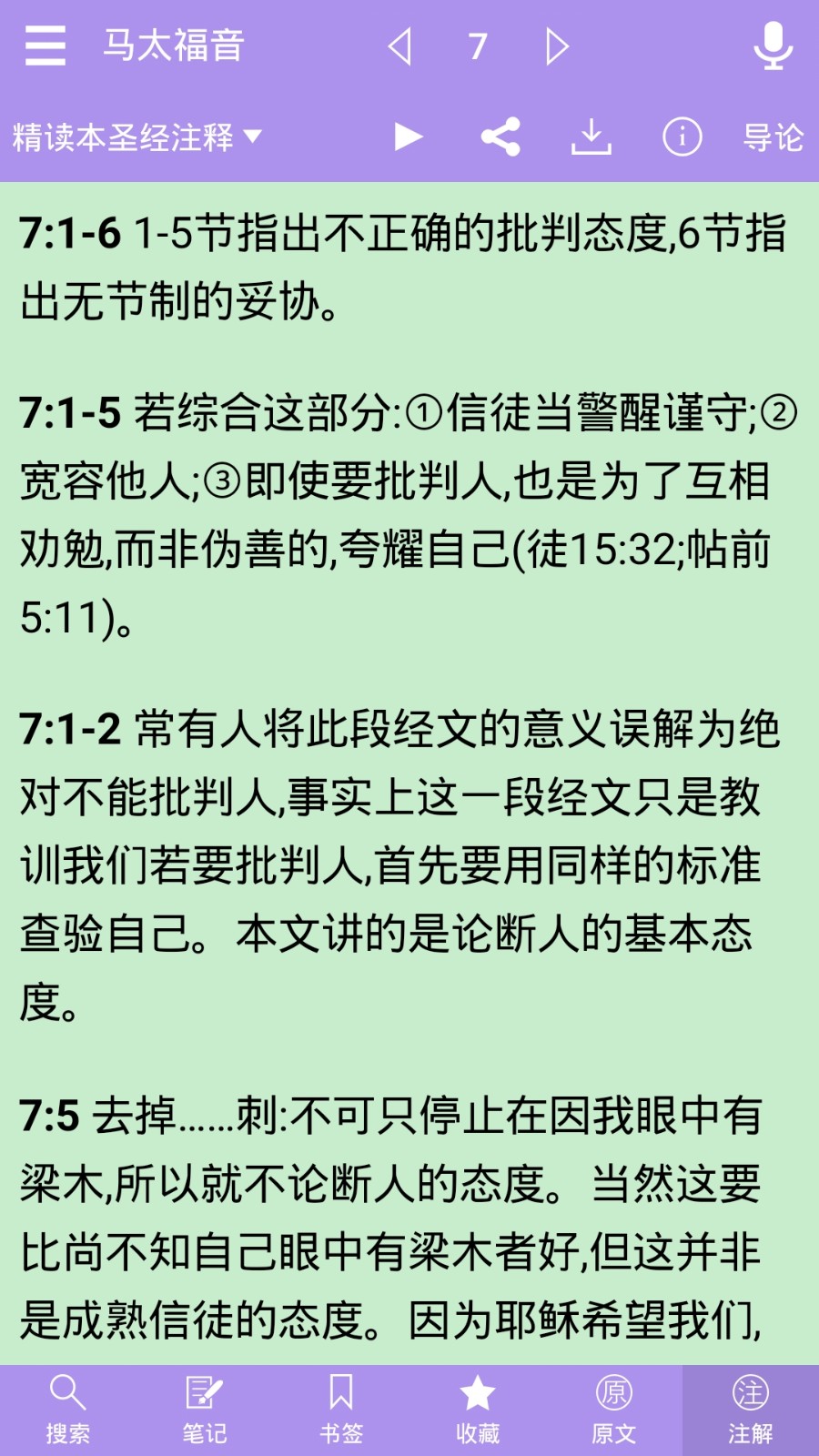This screenshot has height=1456, width=819.
Task: Open the 搜索 search feature
Action: pyautogui.click(x=68, y=1406)
